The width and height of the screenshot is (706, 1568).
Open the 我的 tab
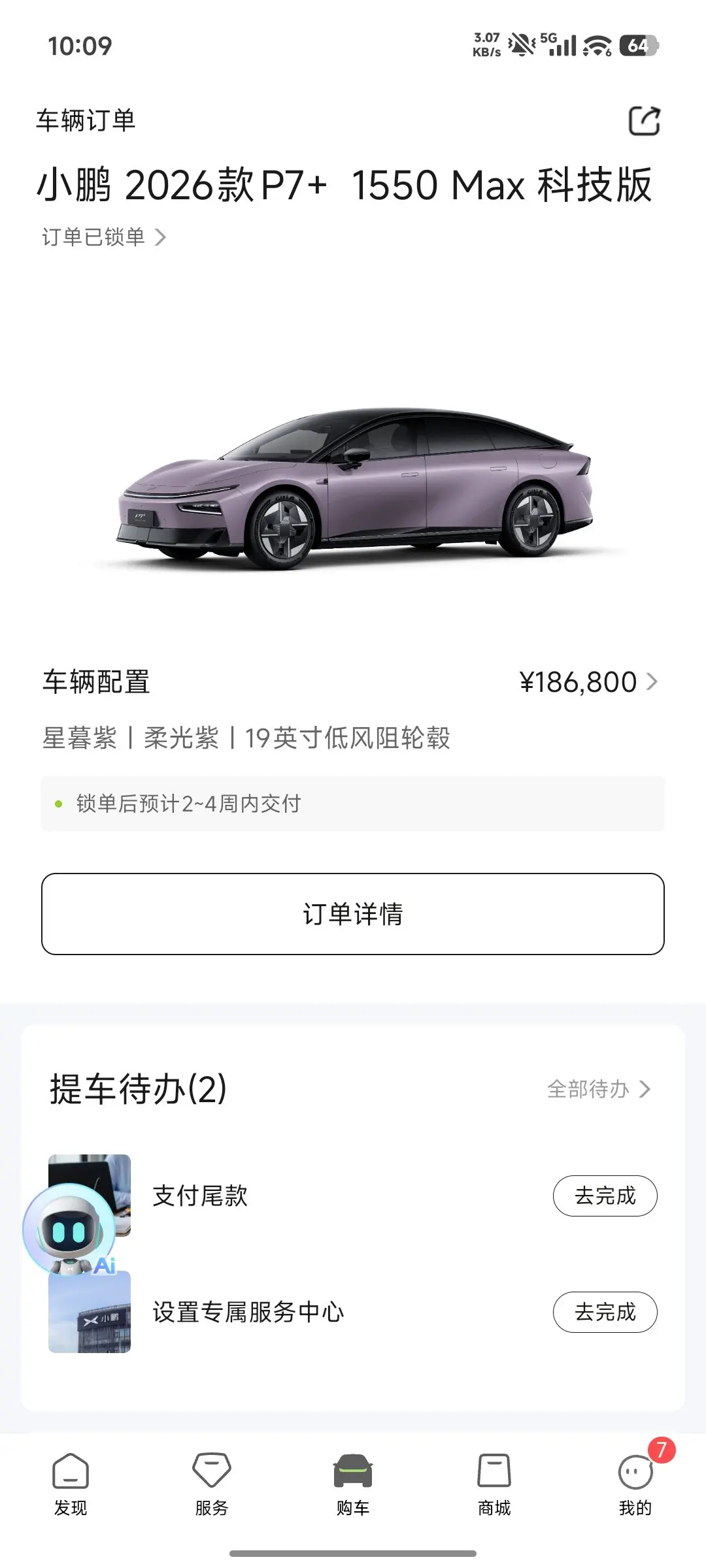click(x=635, y=1484)
